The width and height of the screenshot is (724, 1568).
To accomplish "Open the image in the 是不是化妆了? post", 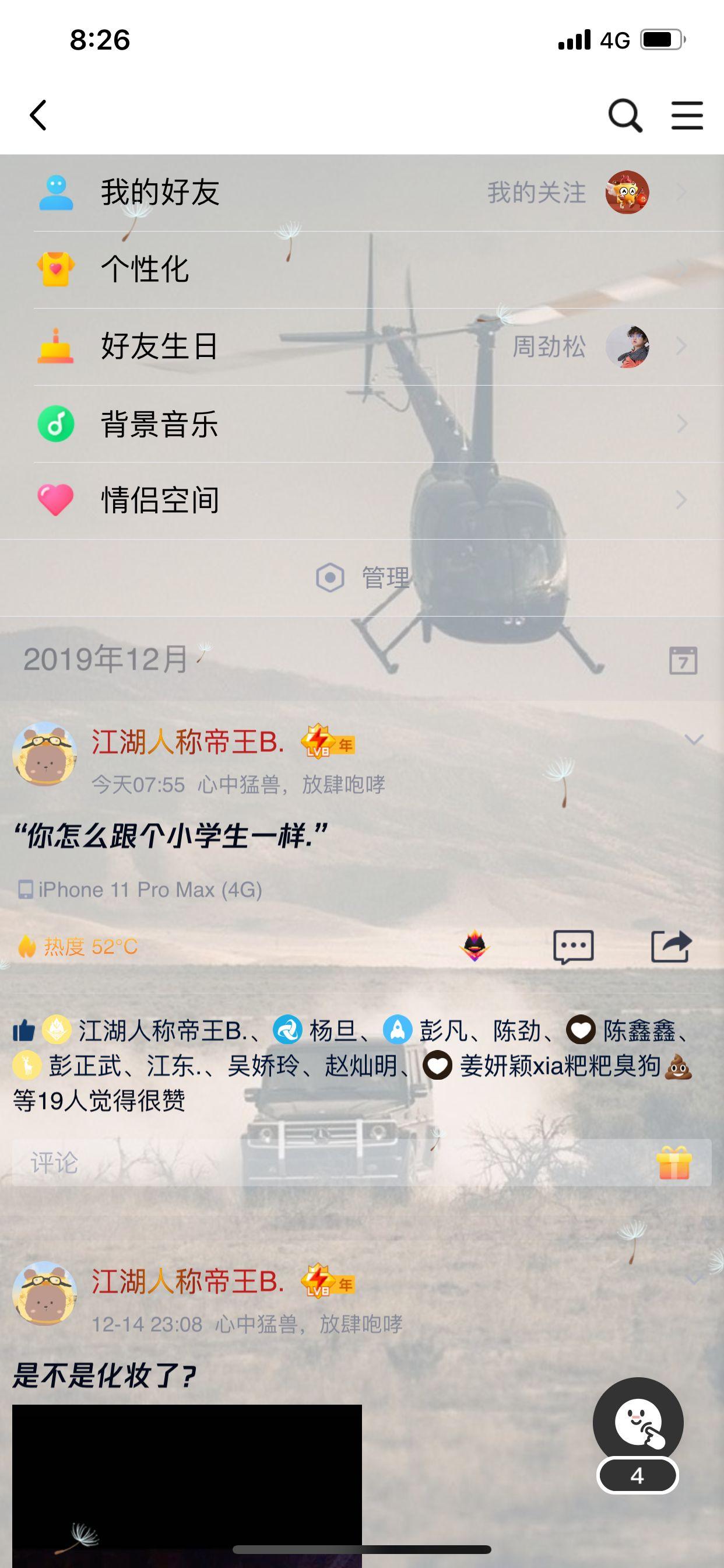I will coord(187,1485).
